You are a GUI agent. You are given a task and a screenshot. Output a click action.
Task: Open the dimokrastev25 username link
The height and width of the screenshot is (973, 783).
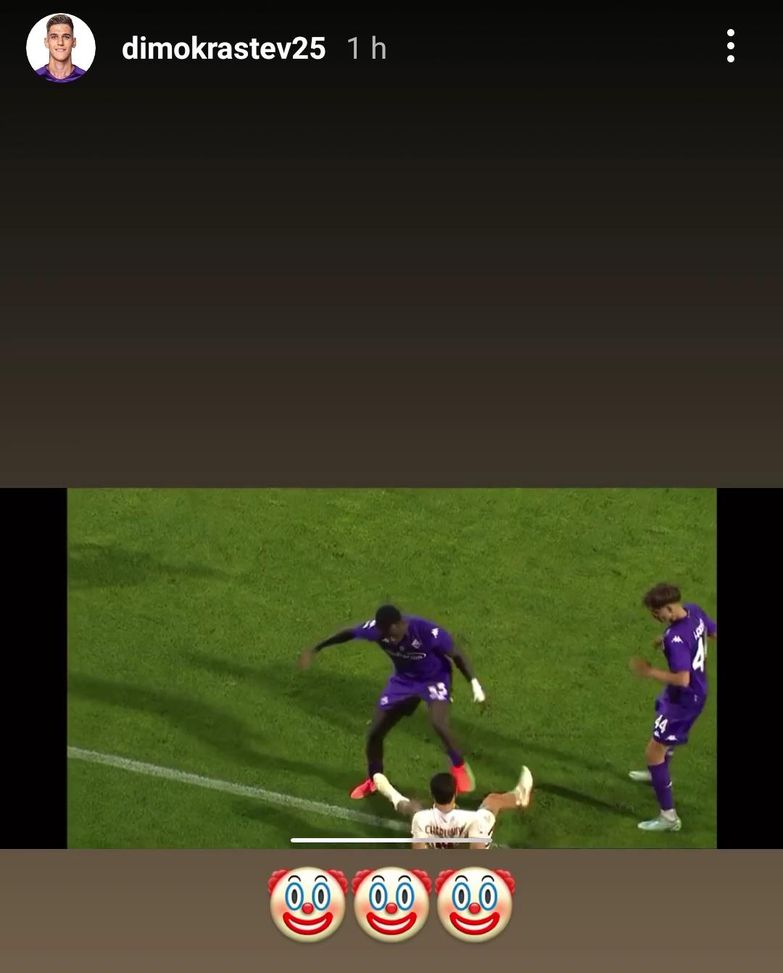tap(223, 48)
